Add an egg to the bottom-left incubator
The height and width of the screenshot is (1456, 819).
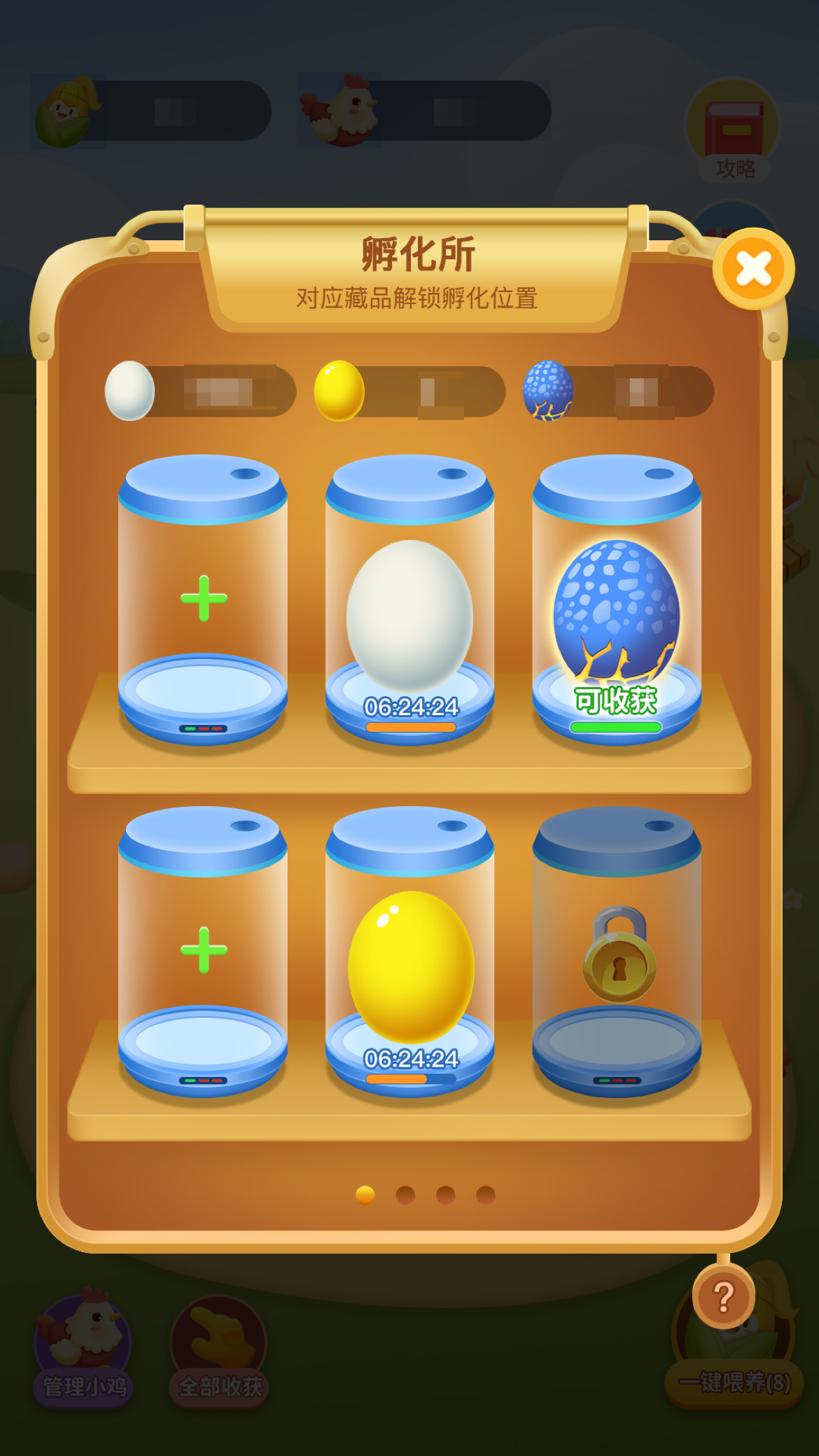tap(203, 950)
